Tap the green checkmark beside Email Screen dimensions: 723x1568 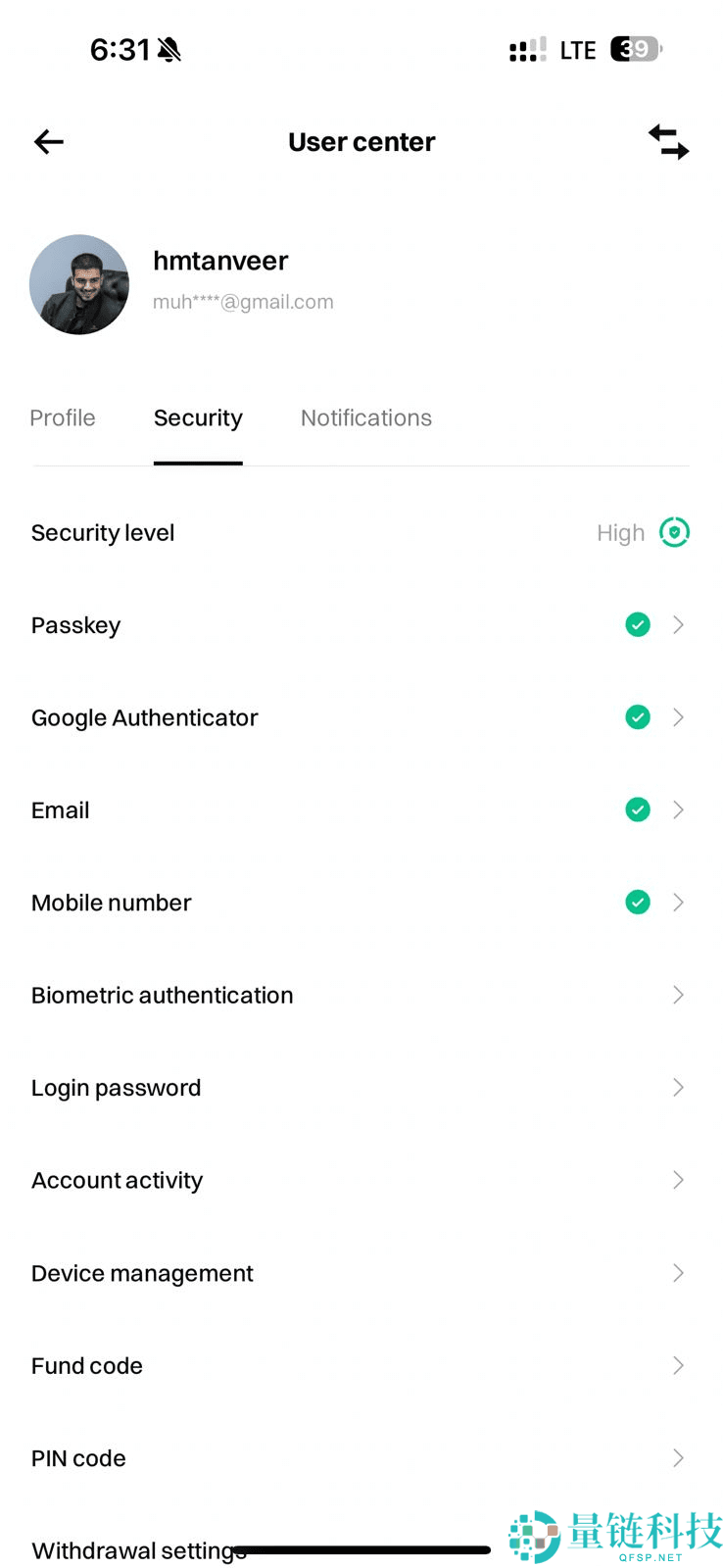pyautogui.click(x=637, y=809)
